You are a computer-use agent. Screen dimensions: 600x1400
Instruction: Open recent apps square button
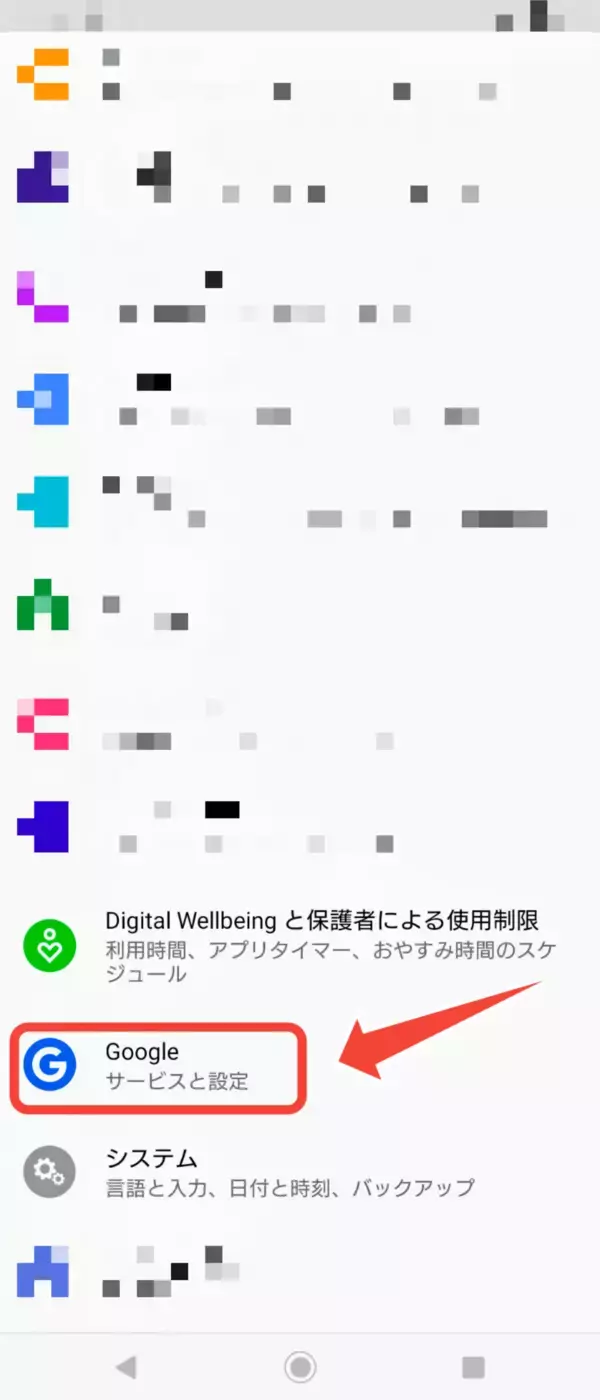pos(473,1367)
